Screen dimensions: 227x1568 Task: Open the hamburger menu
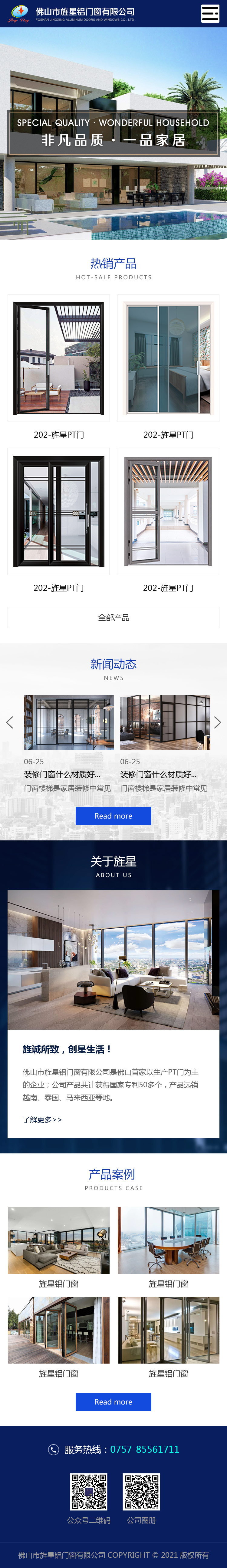point(210,13)
